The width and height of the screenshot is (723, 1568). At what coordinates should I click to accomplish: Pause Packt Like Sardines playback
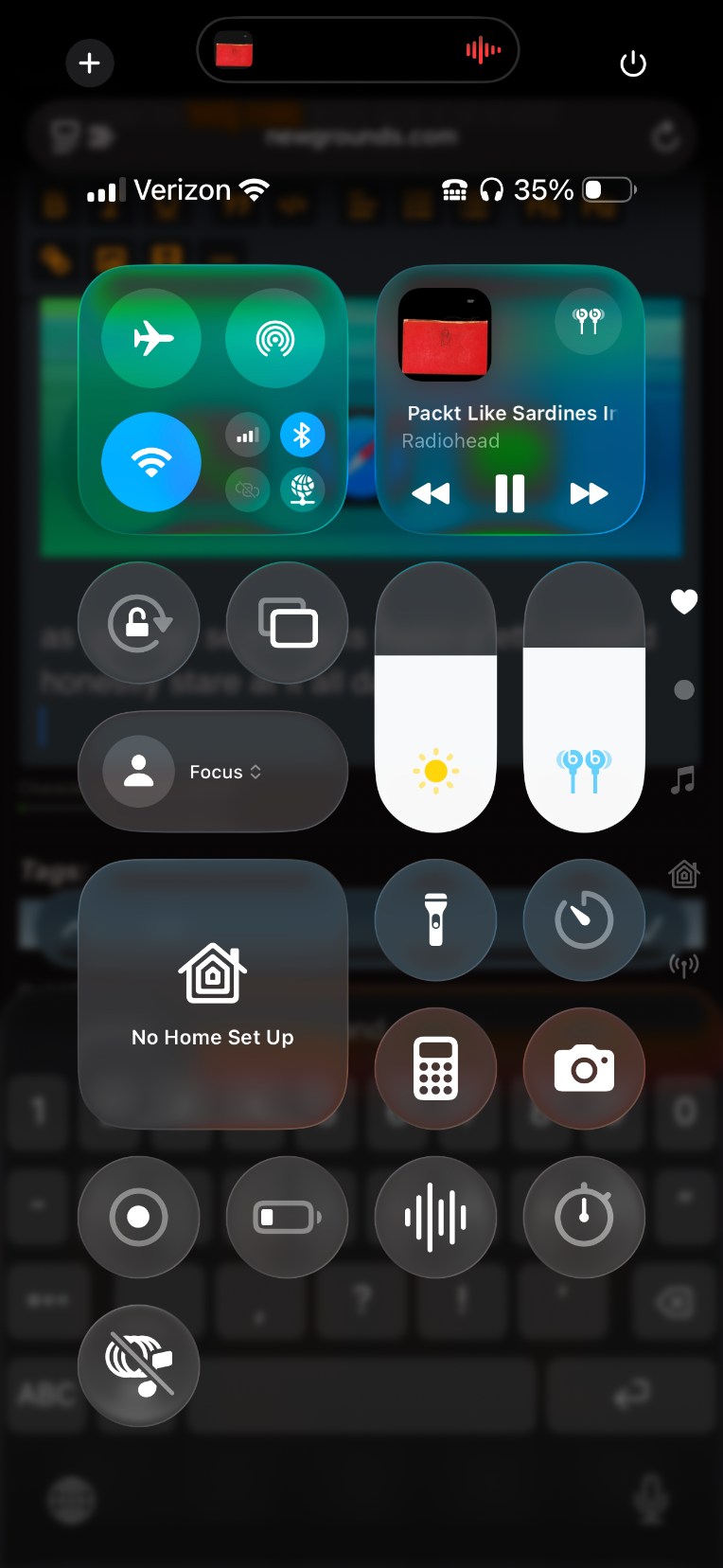click(510, 493)
